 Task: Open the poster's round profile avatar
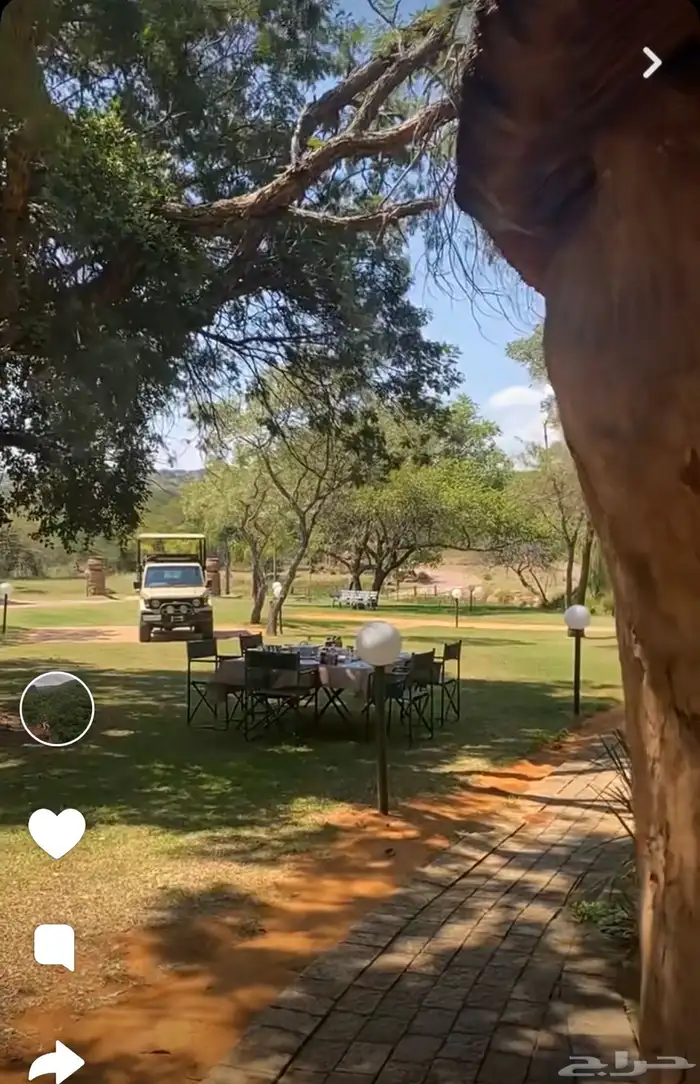point(57,709)
